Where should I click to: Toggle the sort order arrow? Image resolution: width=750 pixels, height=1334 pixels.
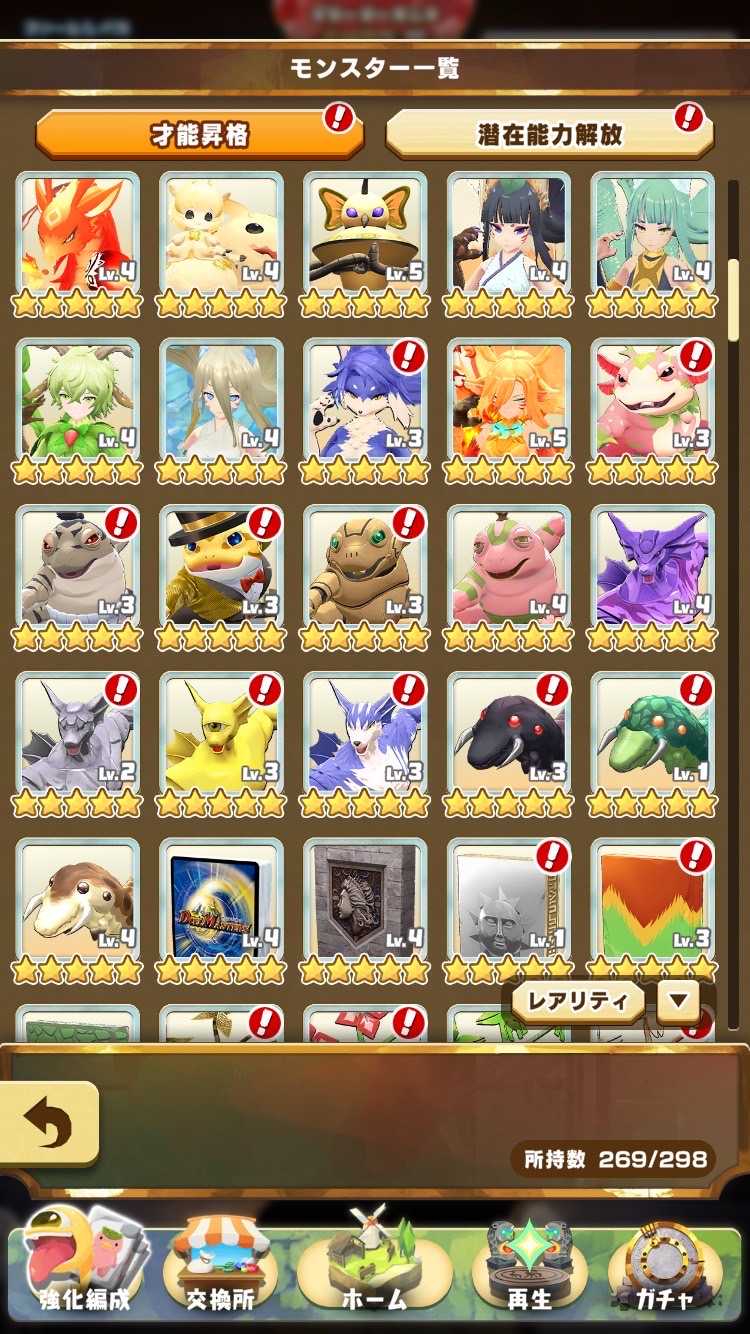pos(679,1001)
